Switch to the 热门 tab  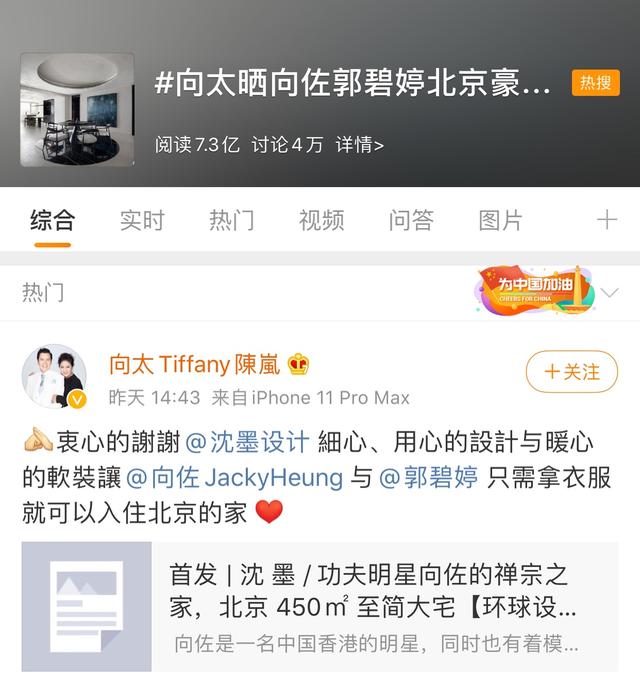(x=231, y=220)
